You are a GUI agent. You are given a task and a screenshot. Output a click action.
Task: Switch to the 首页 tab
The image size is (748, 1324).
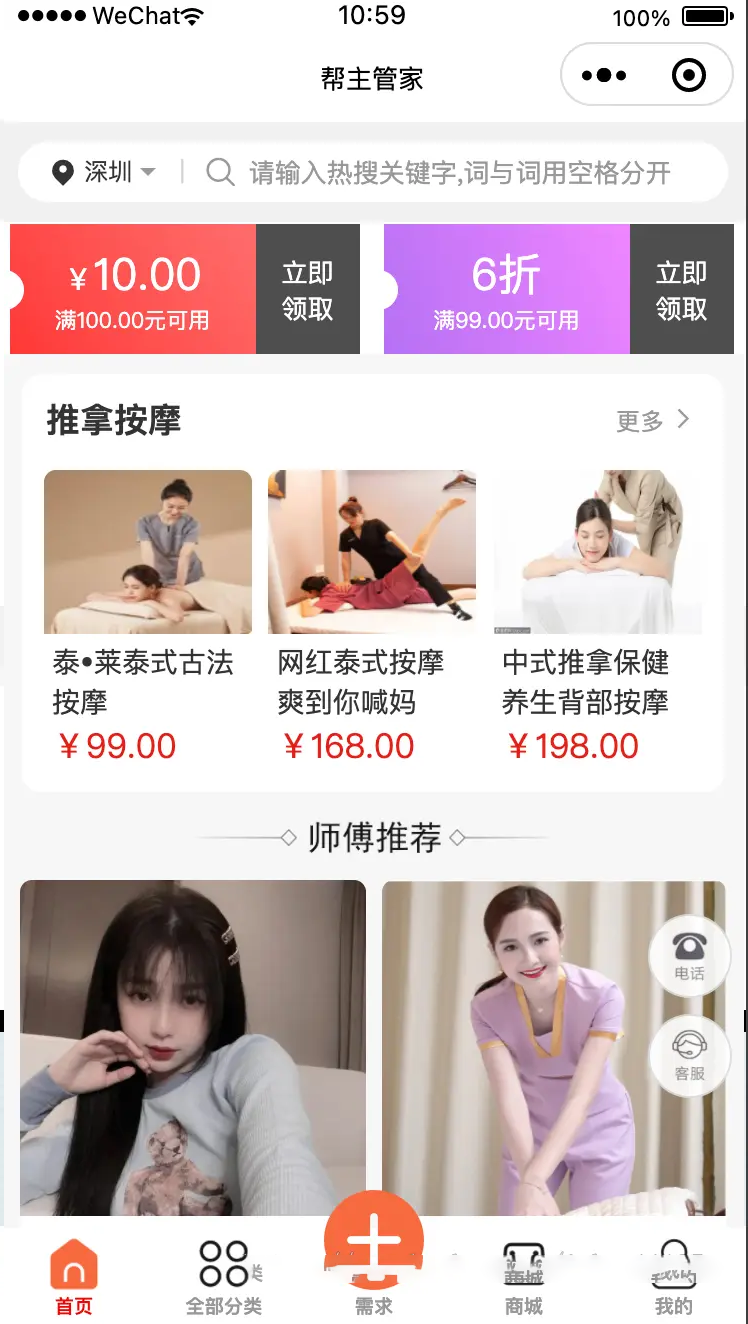[74, 1276]
